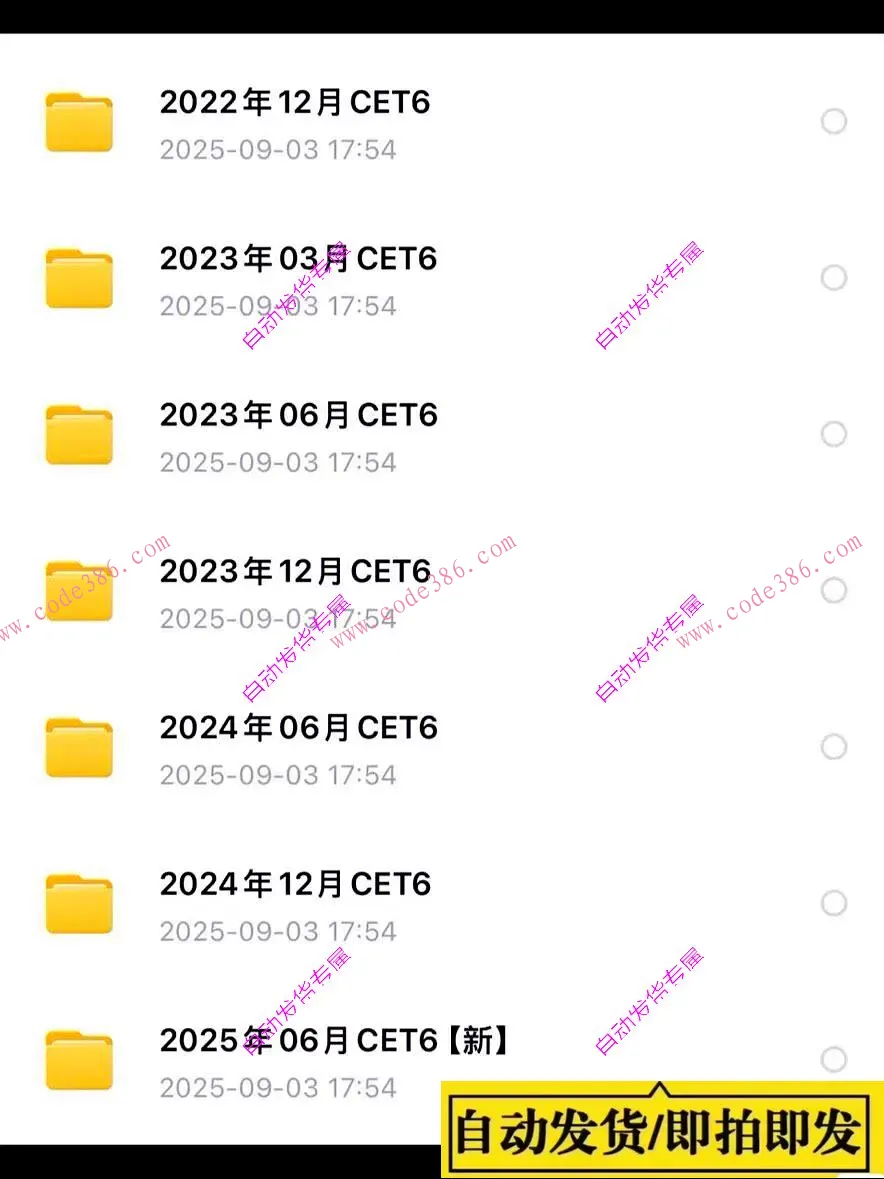Open the 2024年06月CET6 folder icon

pos(79,747)
